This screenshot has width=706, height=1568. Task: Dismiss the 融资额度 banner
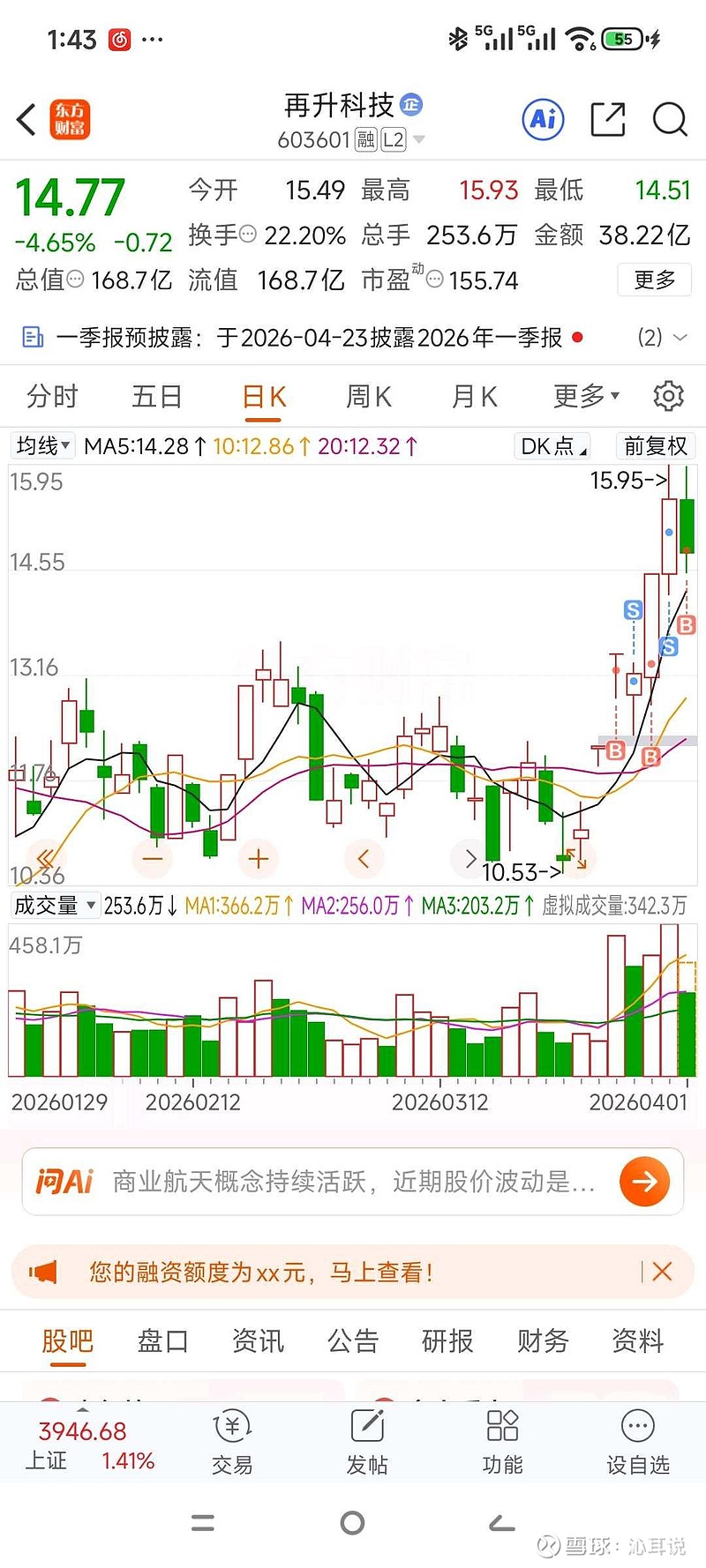coord(662,1272)
